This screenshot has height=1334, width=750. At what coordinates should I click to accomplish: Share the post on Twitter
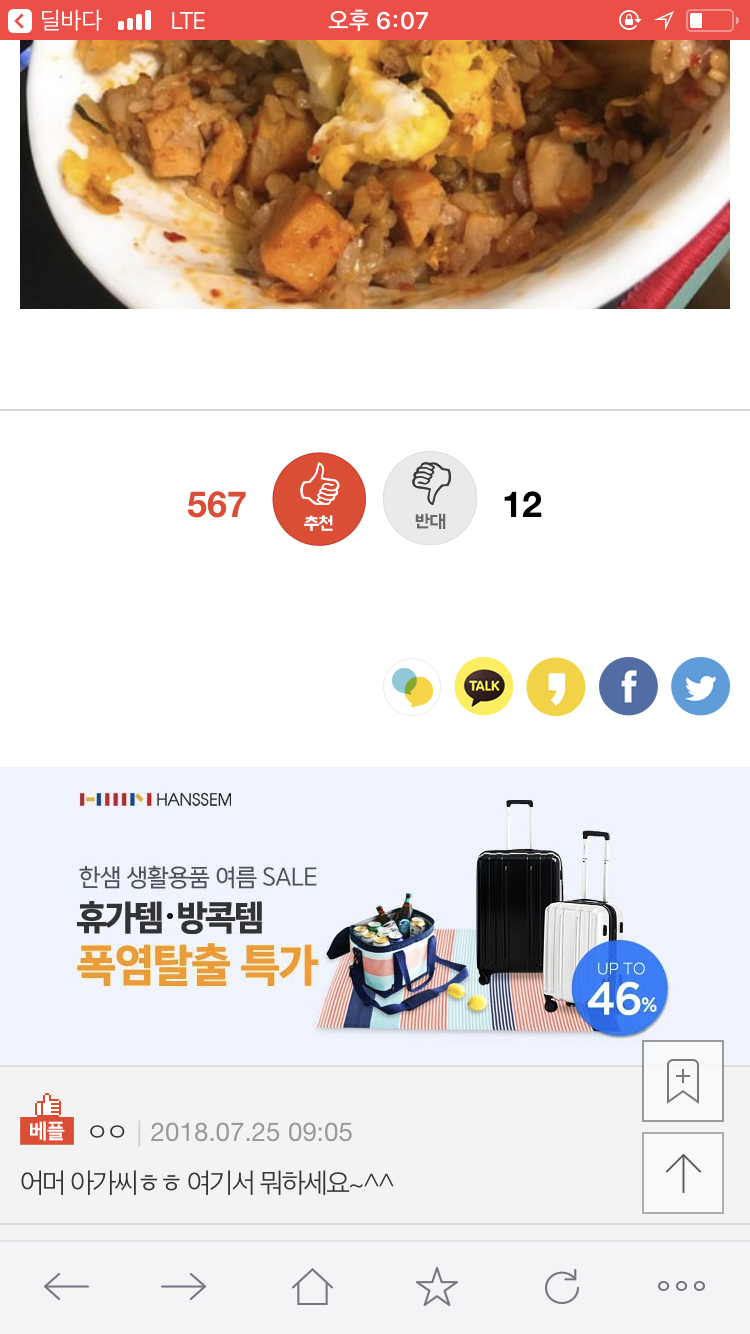pos(700,686)
